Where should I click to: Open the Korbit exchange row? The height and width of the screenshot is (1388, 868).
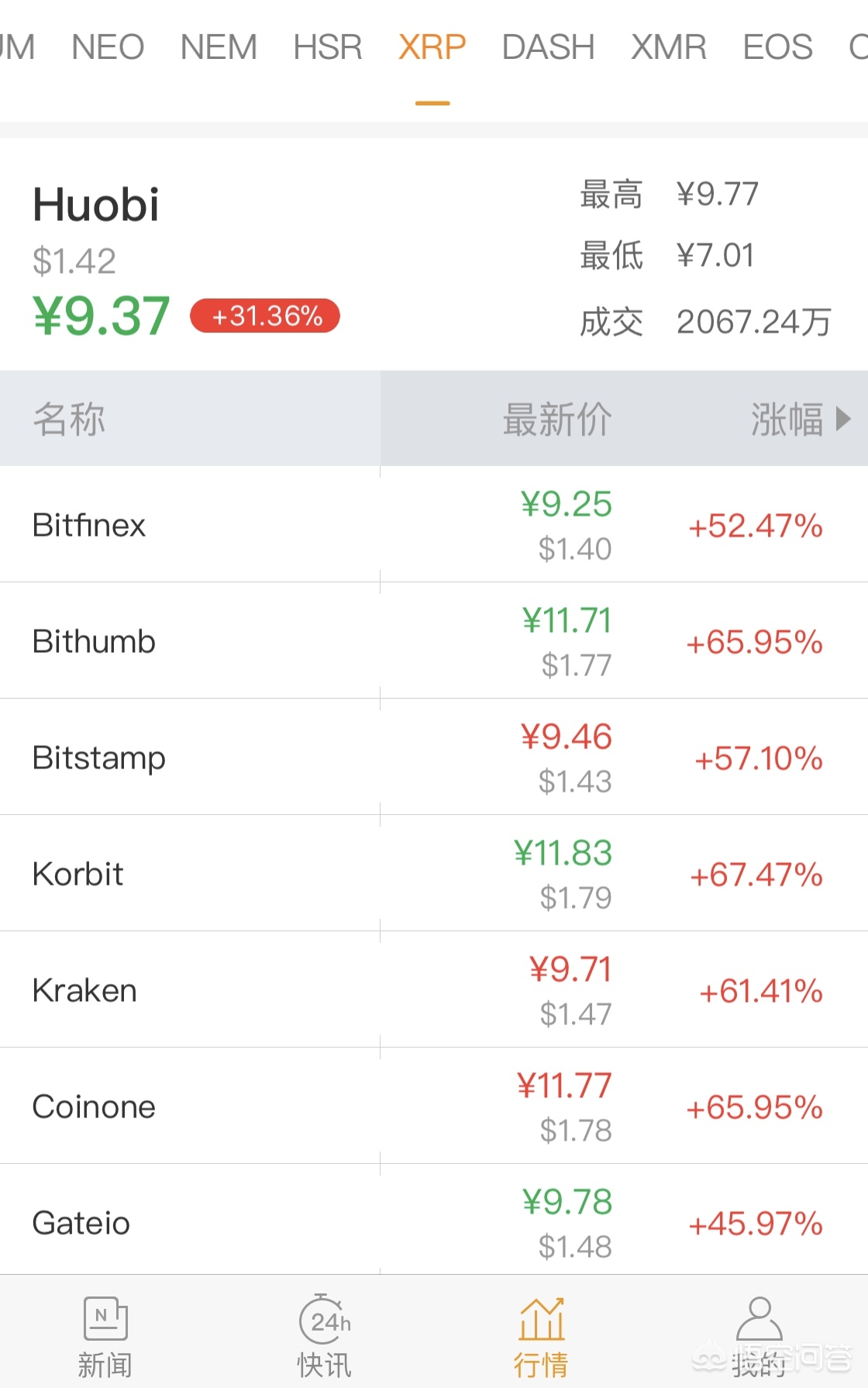coord(434,874)
